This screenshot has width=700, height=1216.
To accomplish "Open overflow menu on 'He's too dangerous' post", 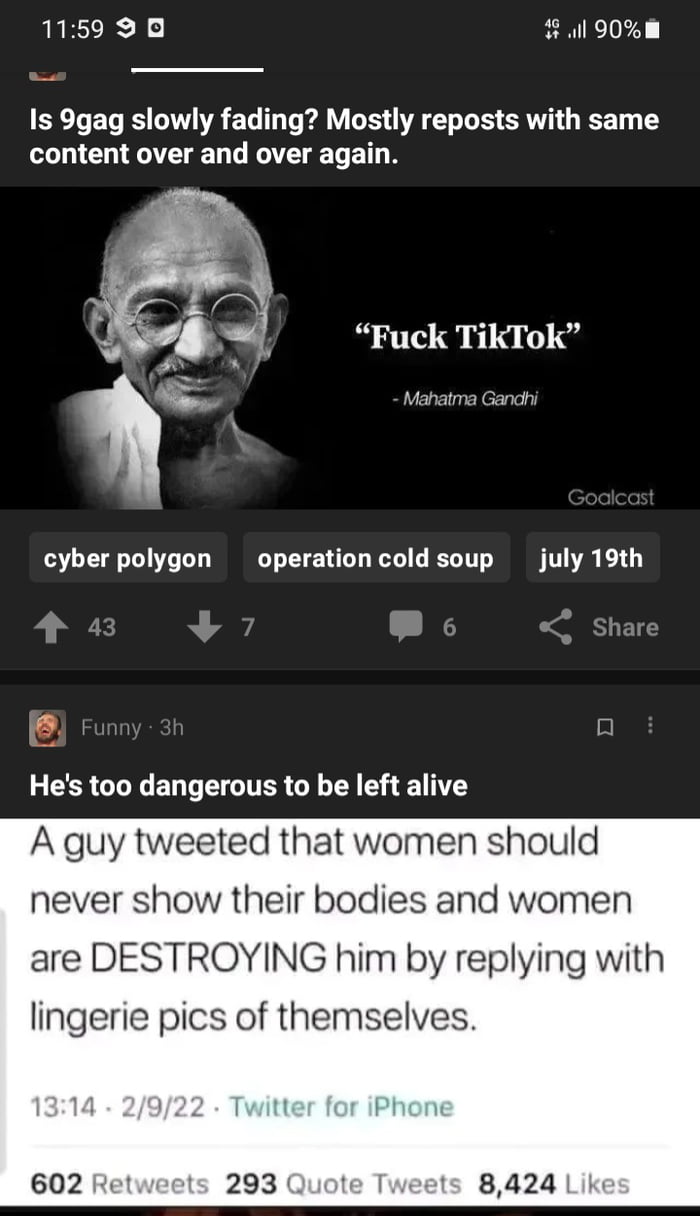I will pos(651,727).
